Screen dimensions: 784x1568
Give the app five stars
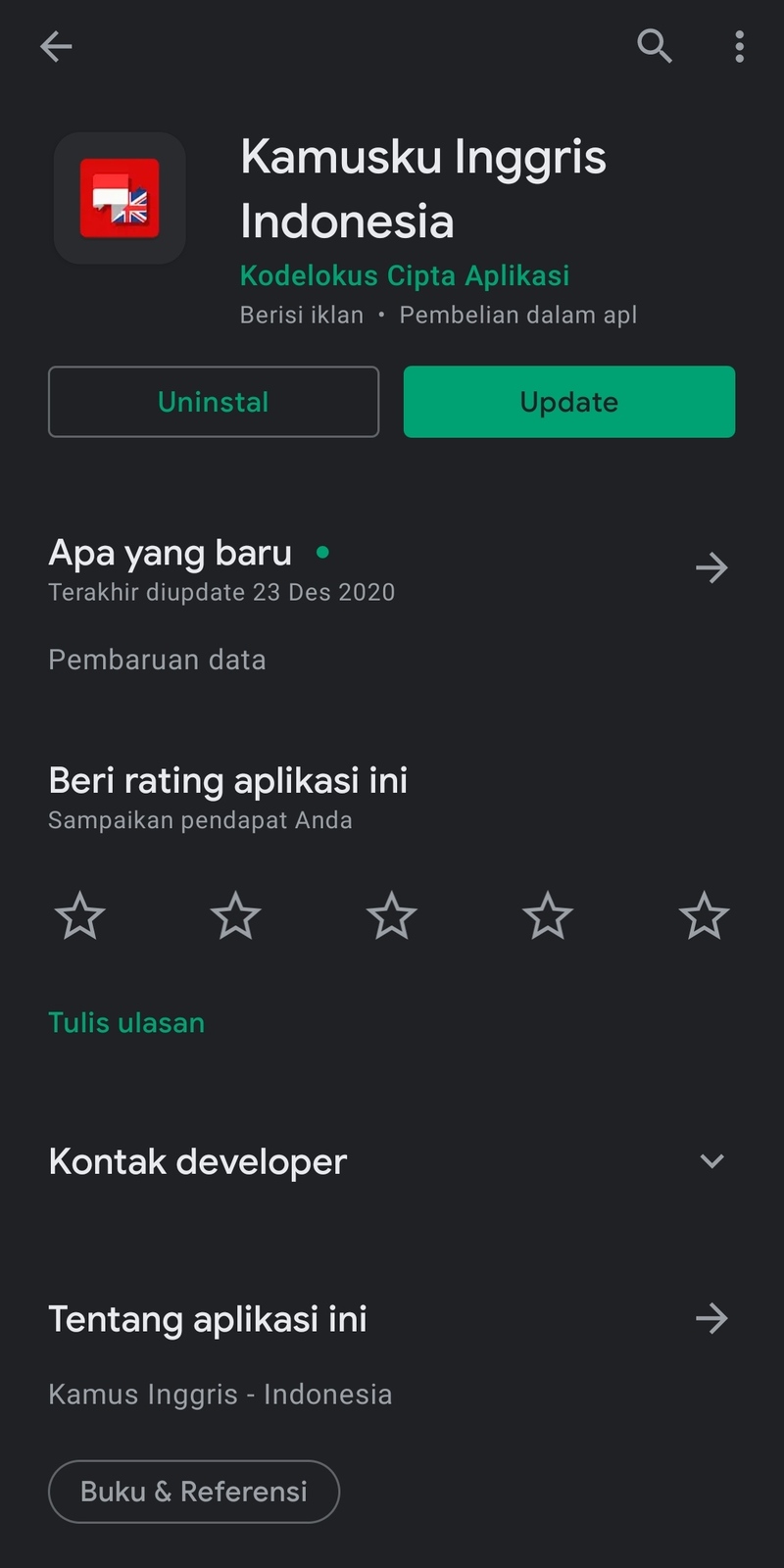click(x=704, y=916)
